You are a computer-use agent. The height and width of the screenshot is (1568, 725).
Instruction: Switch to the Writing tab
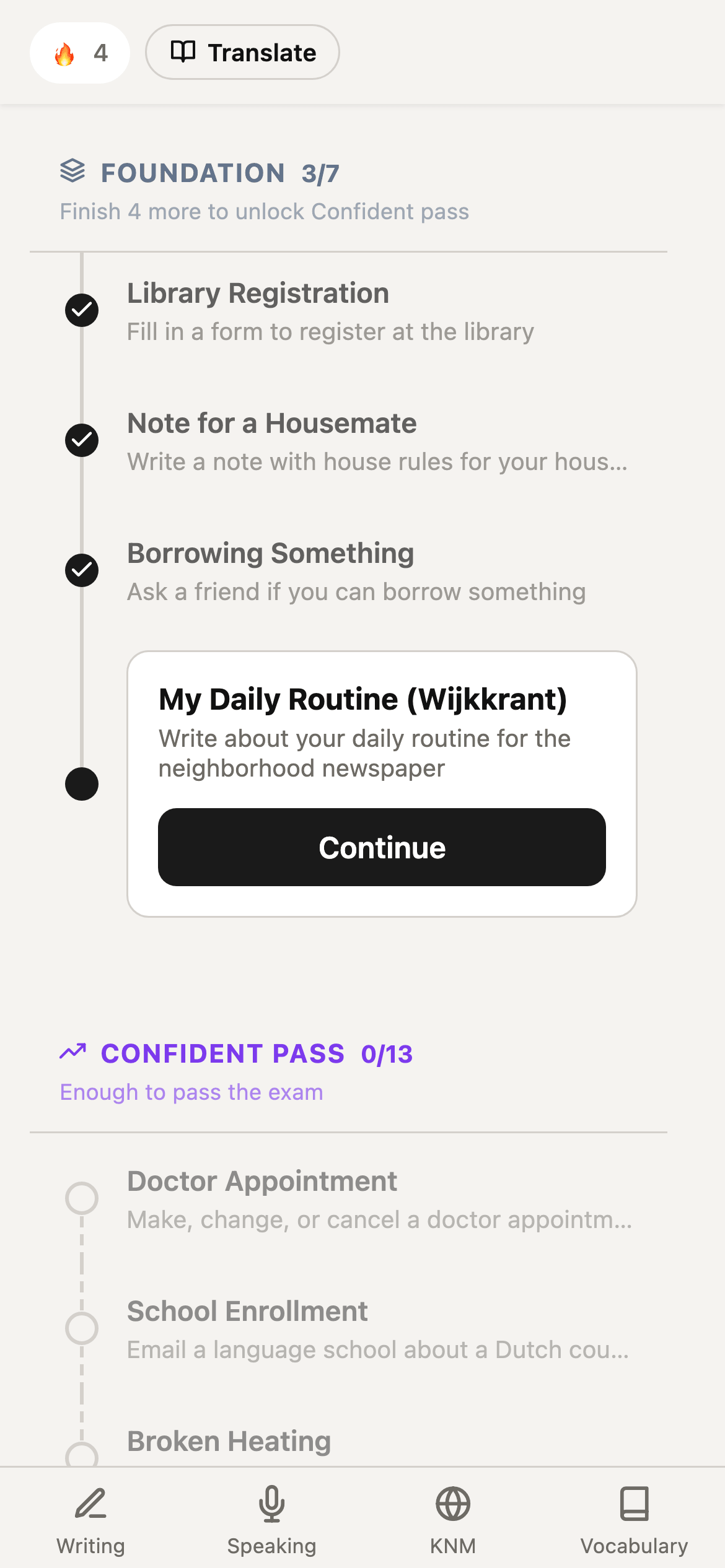[x=90, y=1520]
